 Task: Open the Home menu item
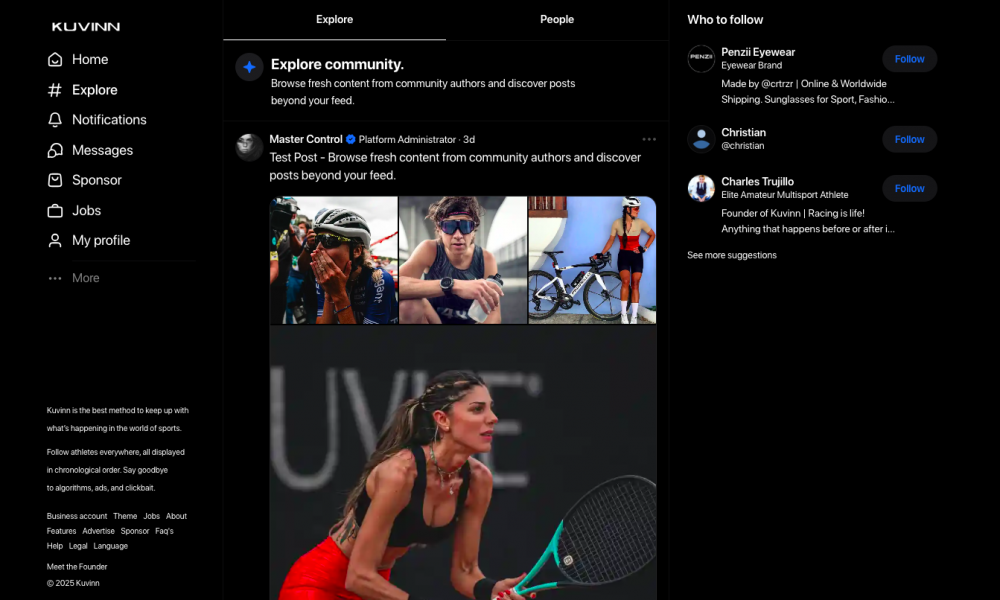[x=89, y=60]
